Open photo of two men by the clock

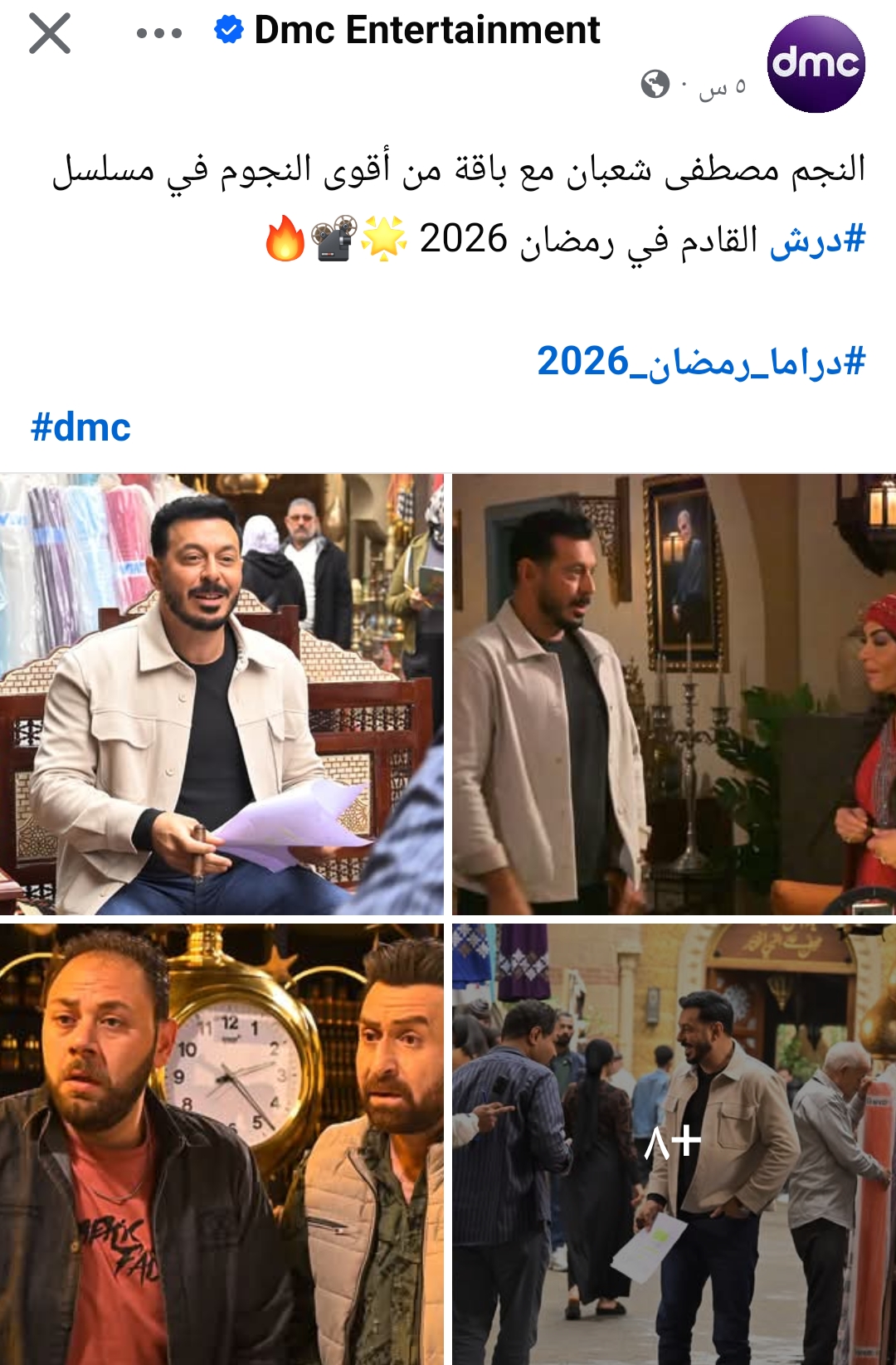click(222, 1143)
